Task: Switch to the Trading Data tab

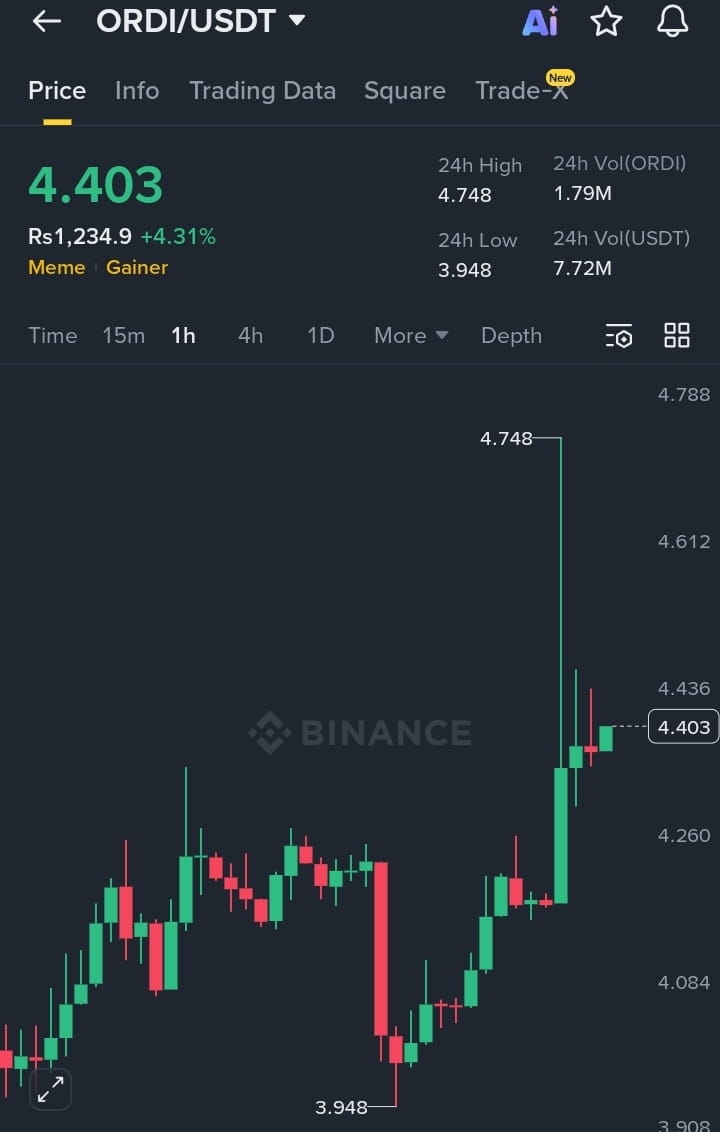Action: (262, 91)
